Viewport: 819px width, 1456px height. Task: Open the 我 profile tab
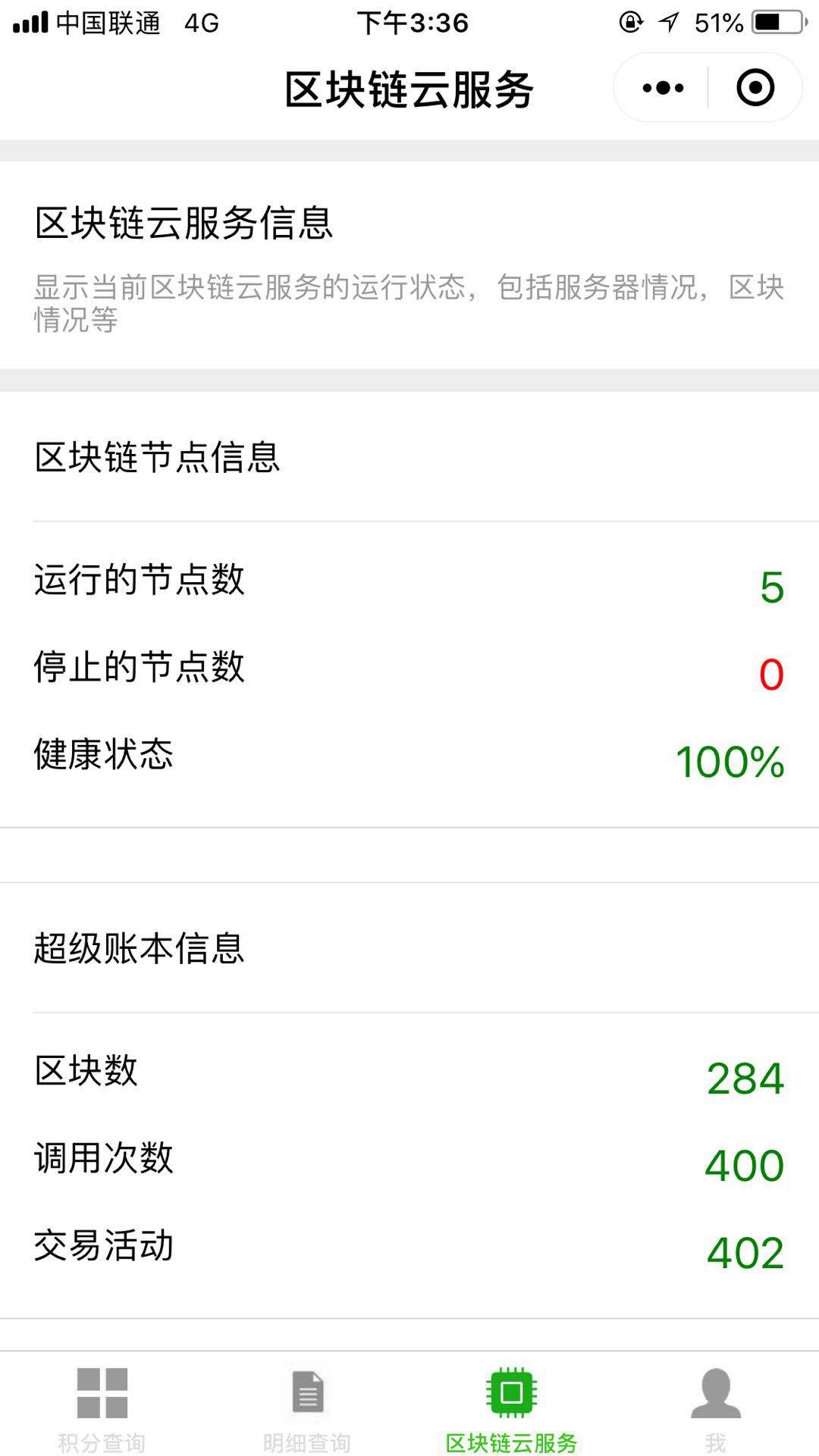[x=716, y=1408]
